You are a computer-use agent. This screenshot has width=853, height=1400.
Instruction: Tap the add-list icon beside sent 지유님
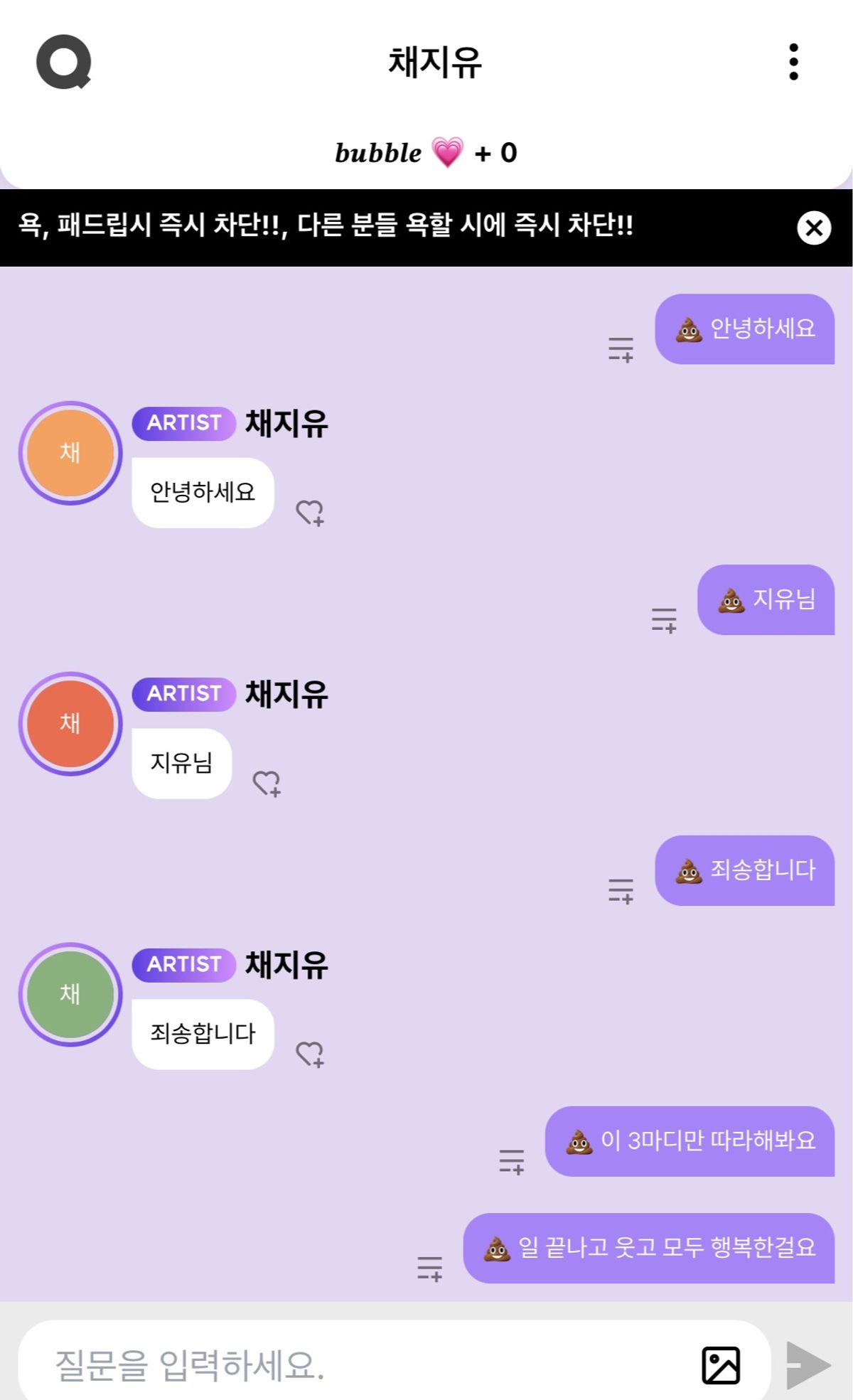[x=664, y=620]
